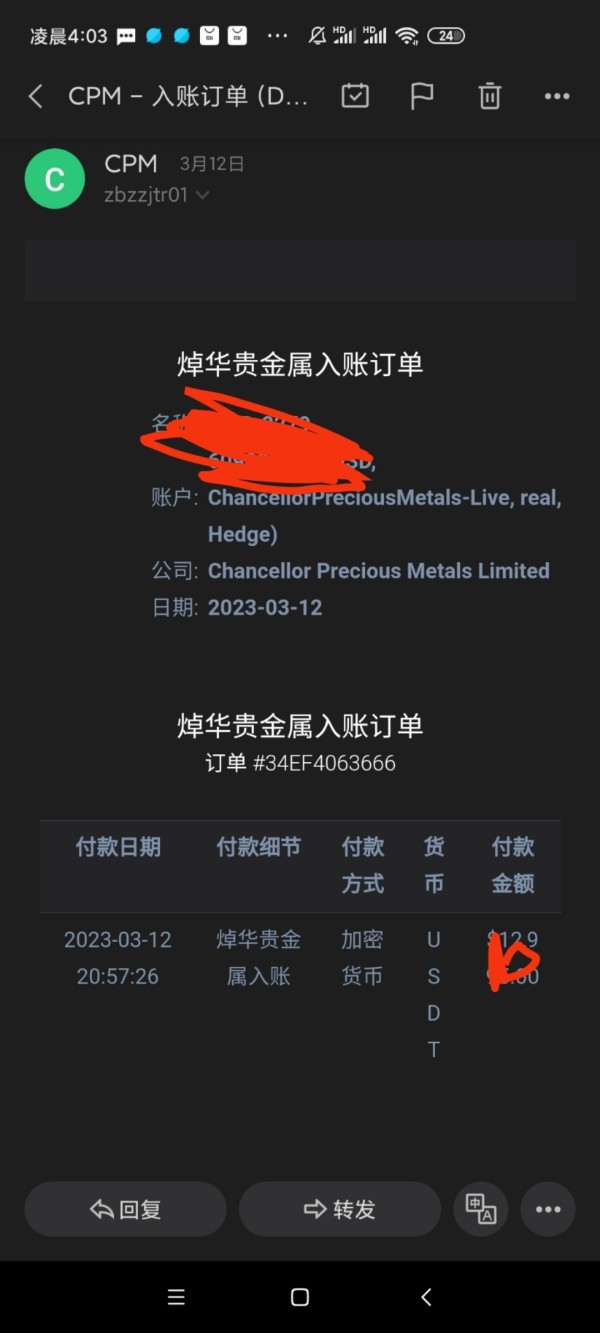The width and height of the screenshot is (600, 1333).
Task: Add this email to the calendar
Action: tap(355, 96)
